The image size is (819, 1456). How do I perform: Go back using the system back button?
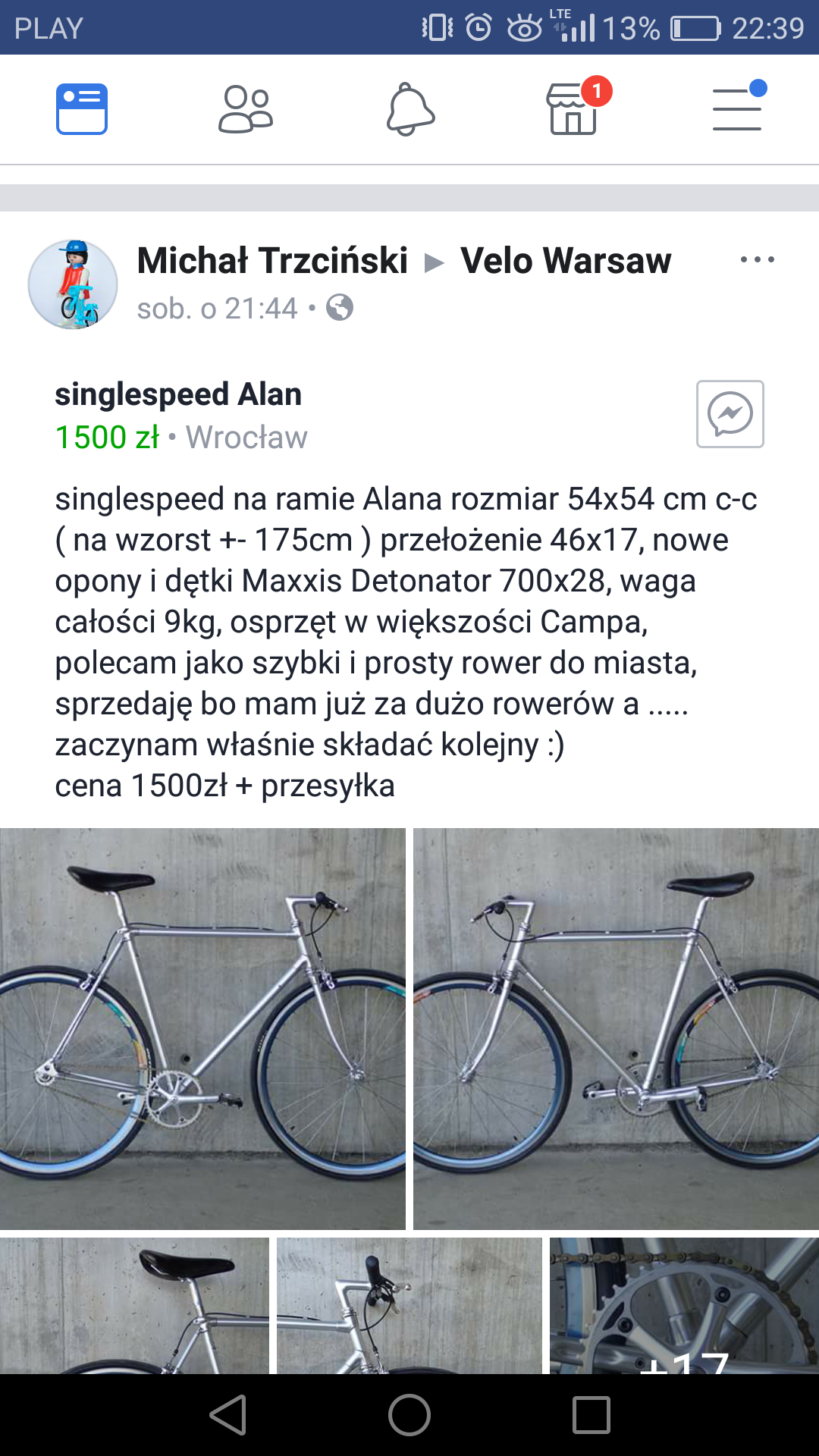pyautogui.click(x=227, y=1415)
